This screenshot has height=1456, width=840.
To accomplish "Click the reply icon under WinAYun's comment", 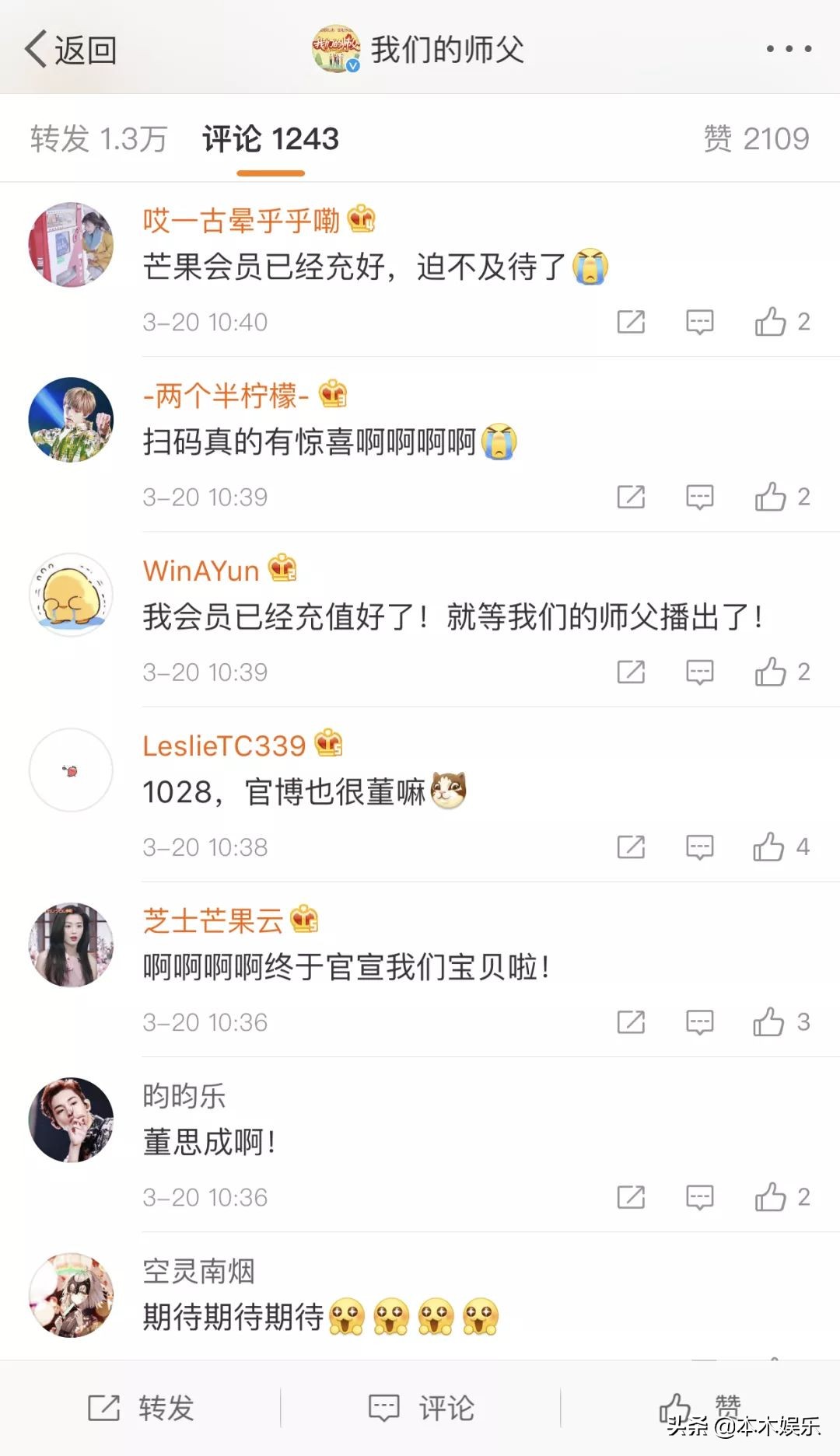I will (x=699, y=672).
